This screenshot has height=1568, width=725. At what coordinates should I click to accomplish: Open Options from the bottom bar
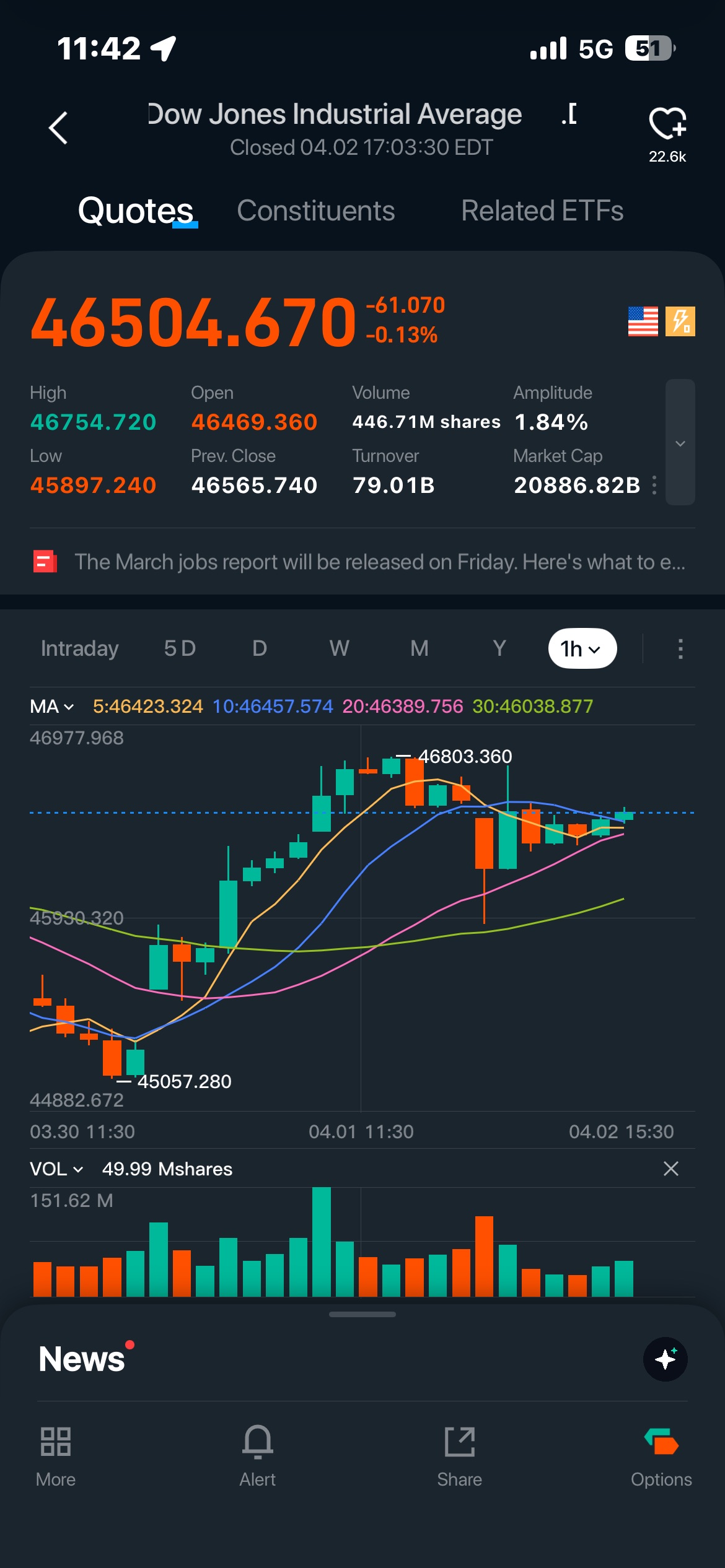coord(661,1455)
